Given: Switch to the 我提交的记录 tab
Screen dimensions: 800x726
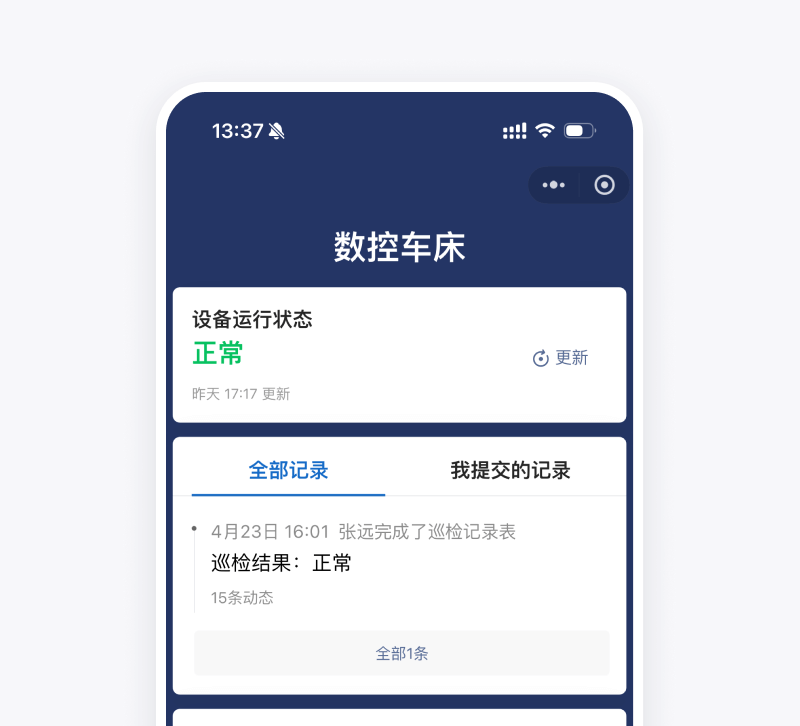Looking at the screenshot, I should 510,470.
